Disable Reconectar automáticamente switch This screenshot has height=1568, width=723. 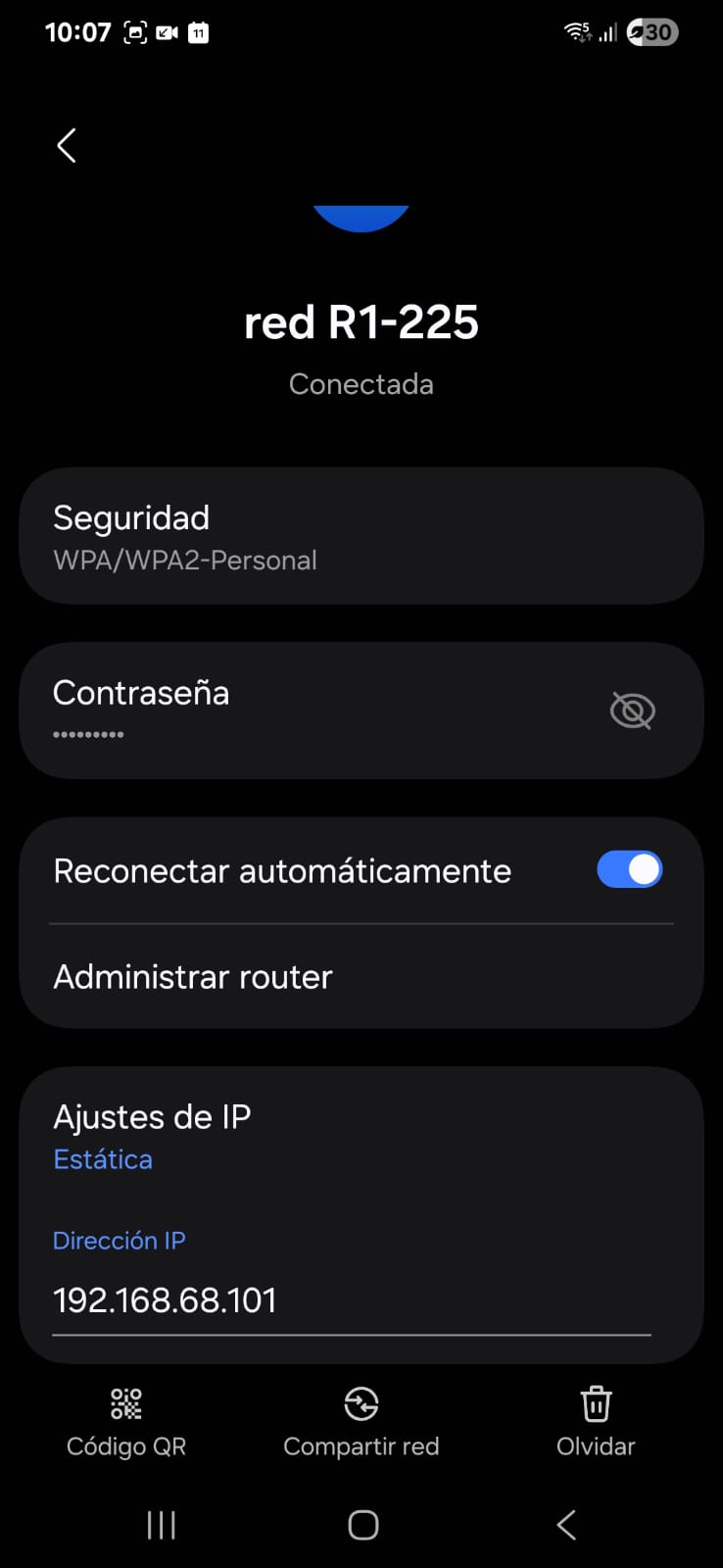[x=629, y=870]
